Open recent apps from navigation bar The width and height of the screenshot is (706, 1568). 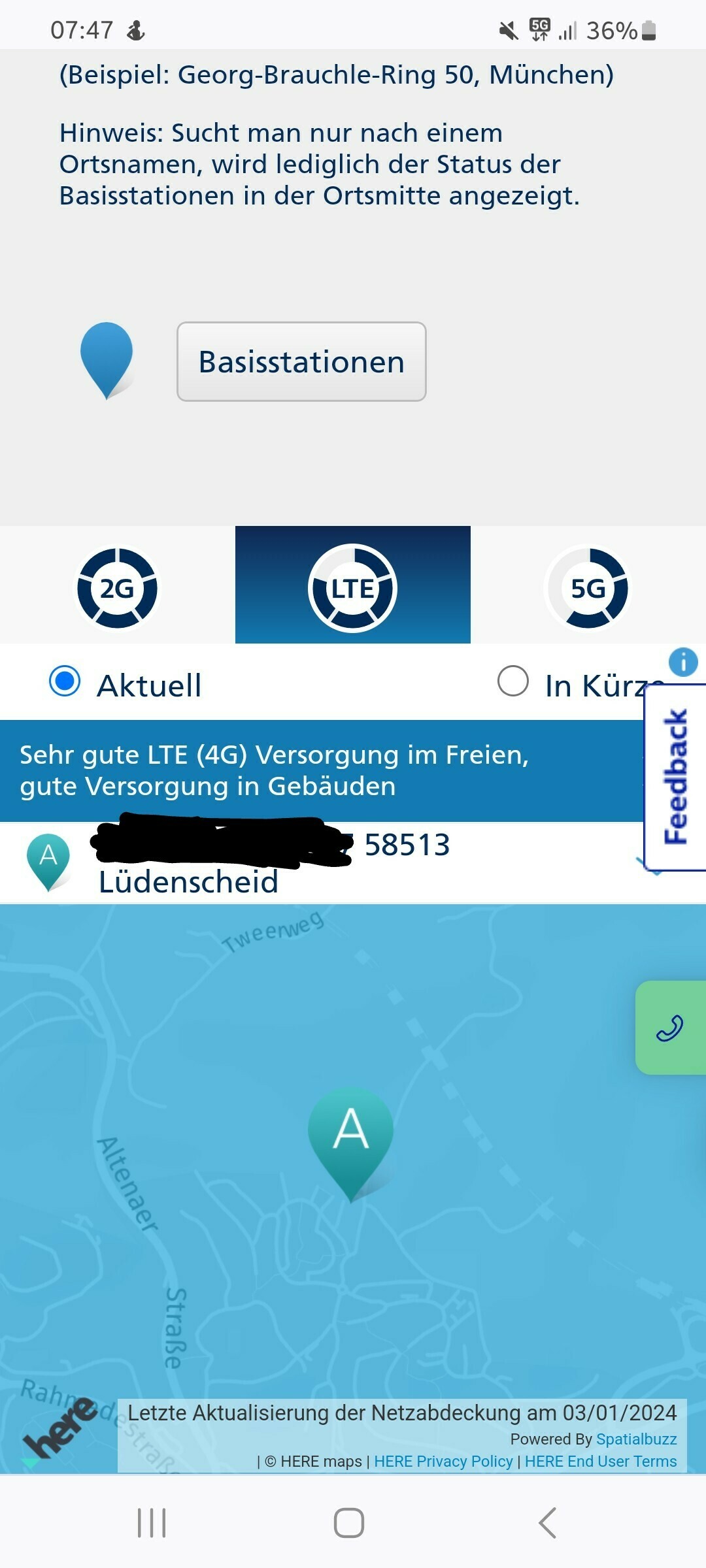pos(152,1523)
